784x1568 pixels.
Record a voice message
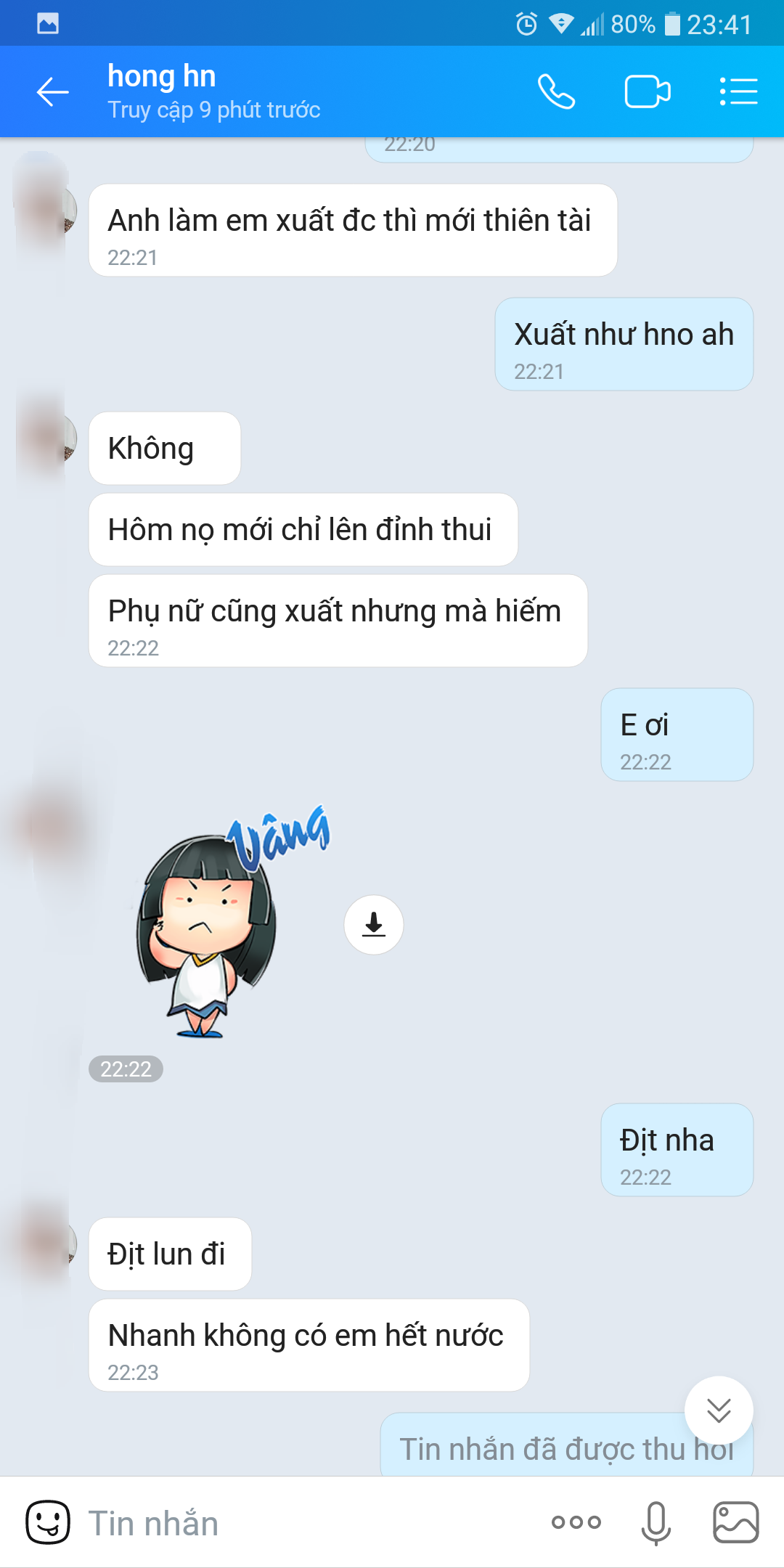(656, 1522)
